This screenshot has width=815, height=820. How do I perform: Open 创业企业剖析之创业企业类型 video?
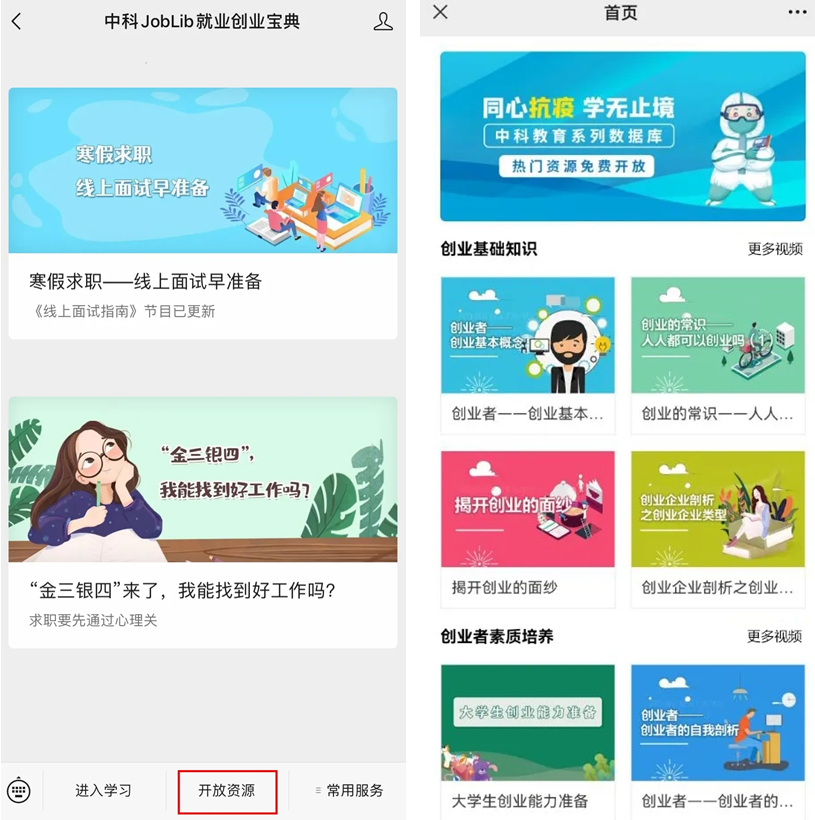pos(717,527)
